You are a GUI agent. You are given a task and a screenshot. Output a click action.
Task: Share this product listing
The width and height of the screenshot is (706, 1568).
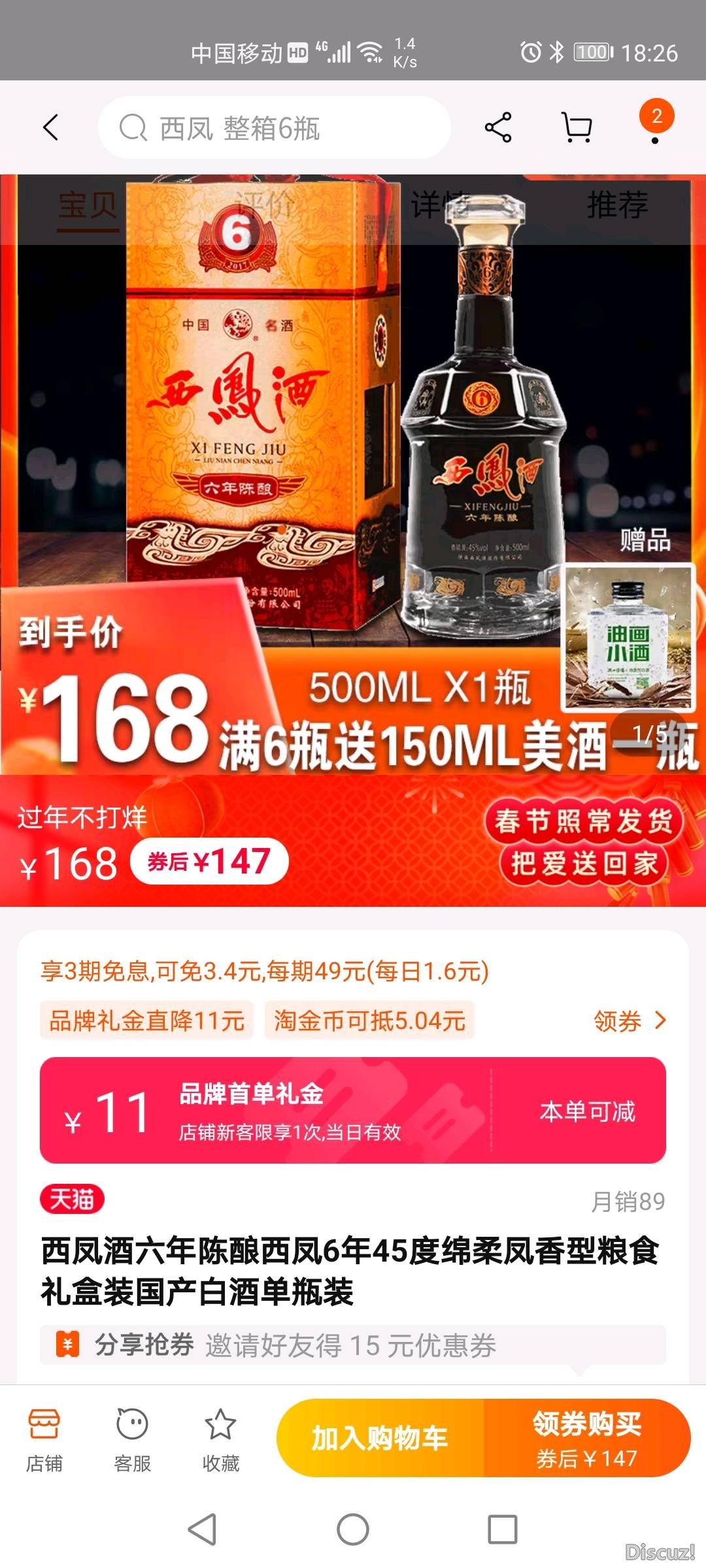pyautogui.click(x=498, y=127)
